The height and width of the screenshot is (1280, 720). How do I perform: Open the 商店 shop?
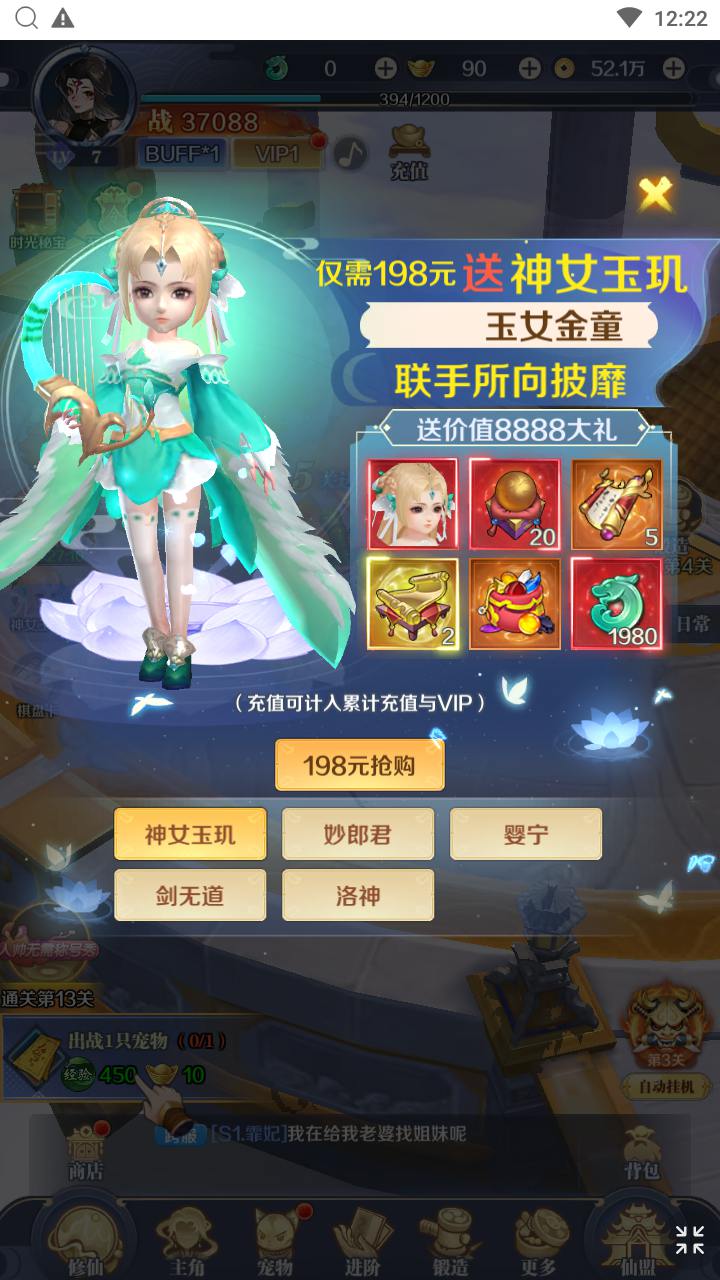pos(86,1152)
